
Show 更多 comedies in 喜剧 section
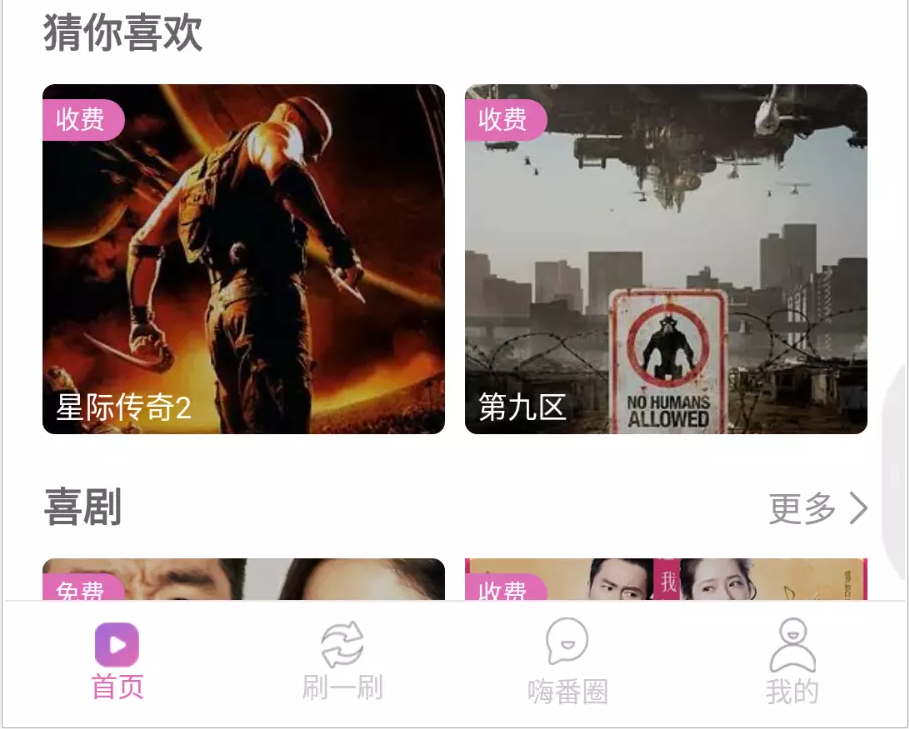[817, 508]
